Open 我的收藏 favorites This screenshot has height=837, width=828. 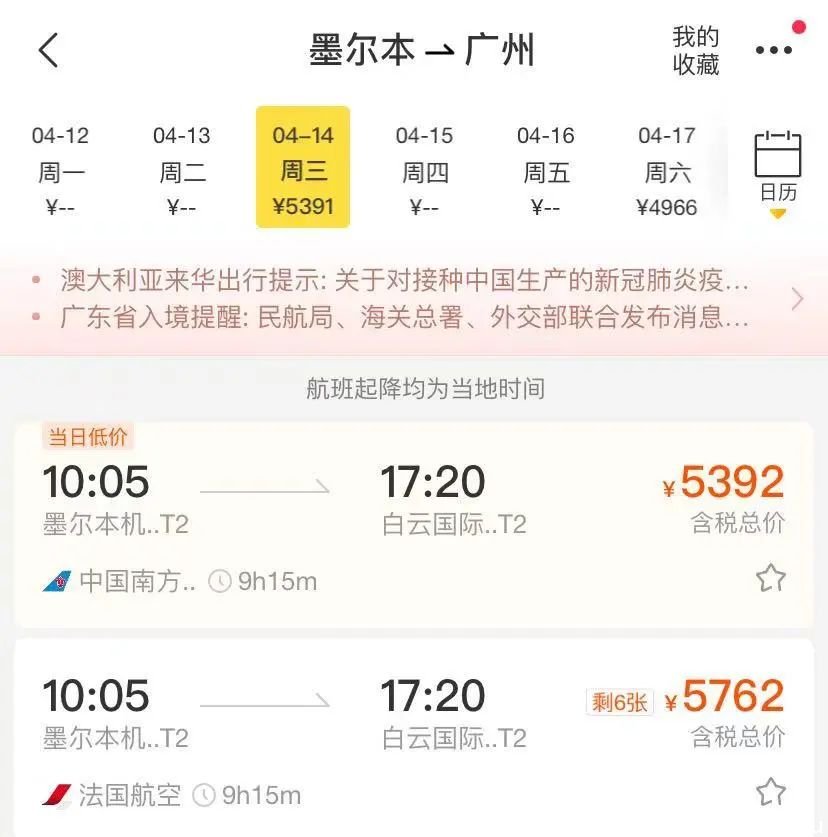click(x=696, y=51)
